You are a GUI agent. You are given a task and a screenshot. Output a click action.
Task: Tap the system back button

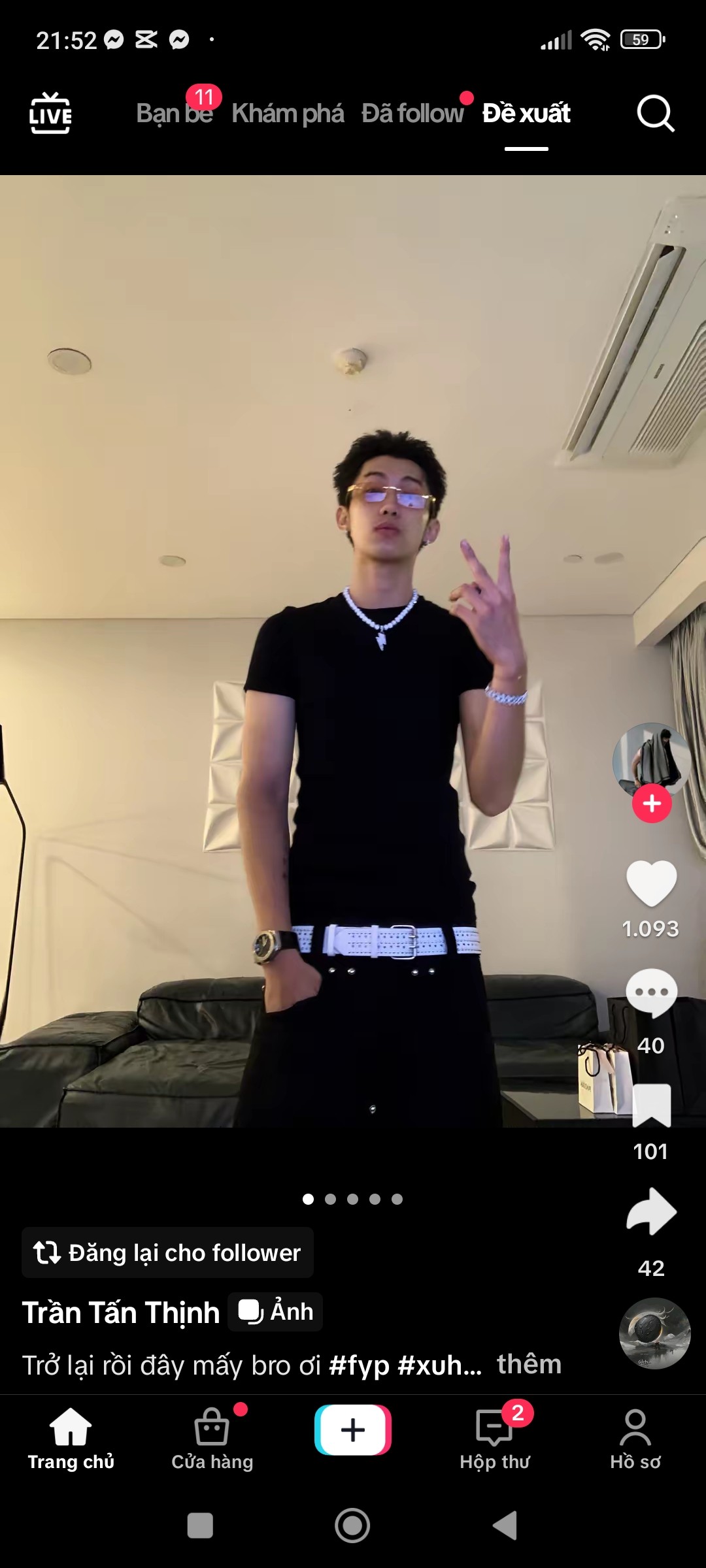[x=505, y=1526]
